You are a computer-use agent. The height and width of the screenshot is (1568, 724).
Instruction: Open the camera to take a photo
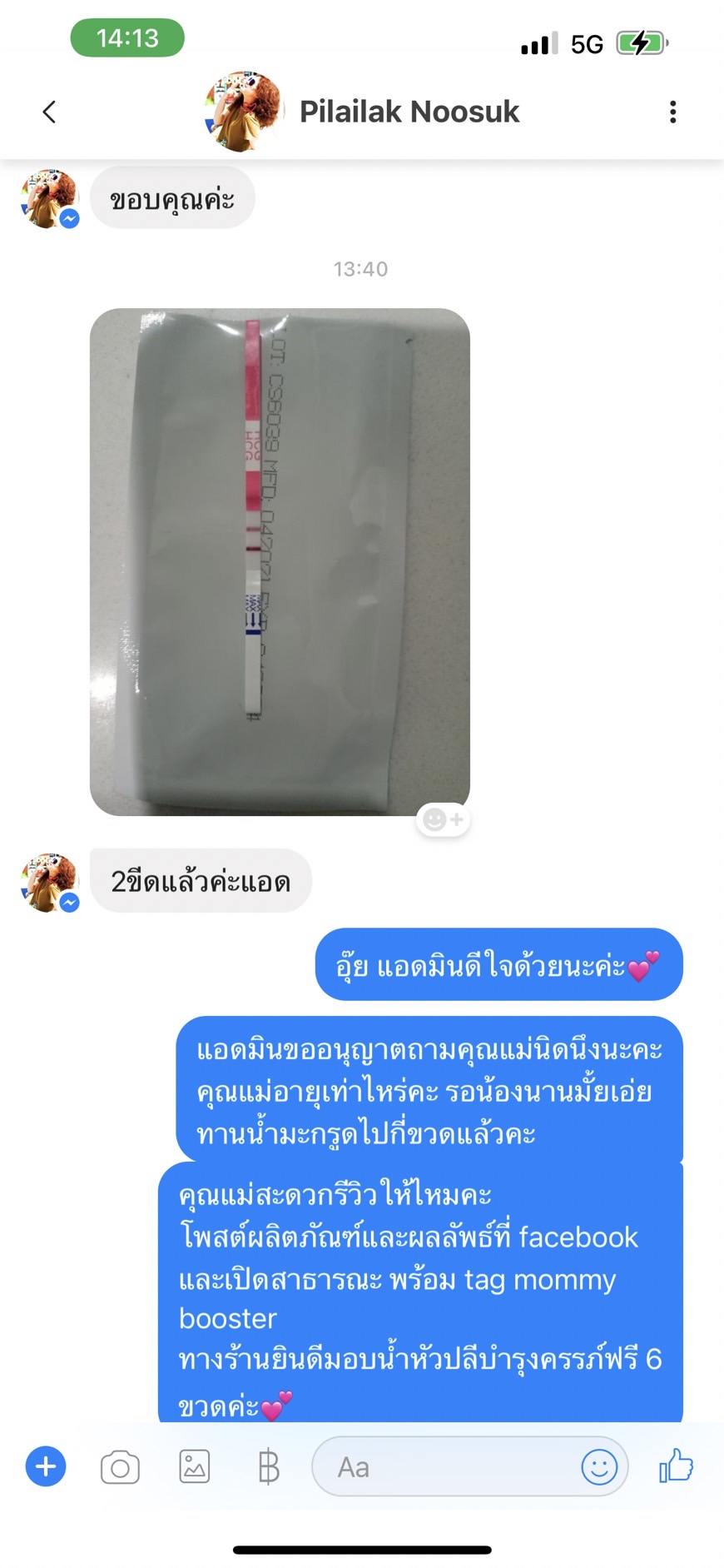(x=120, y=1467)
